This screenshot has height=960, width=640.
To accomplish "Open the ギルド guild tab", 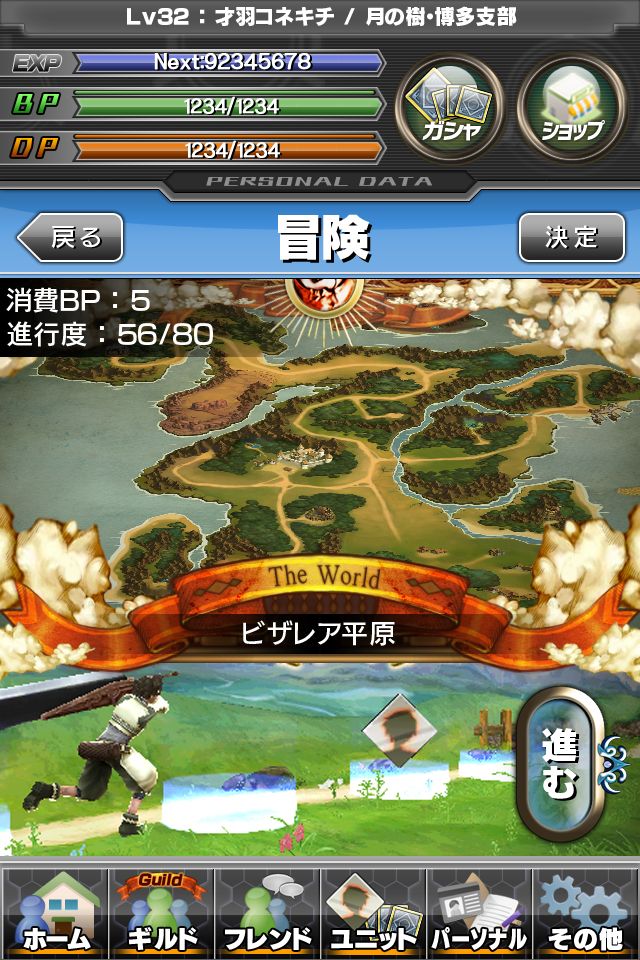I will 160,912.
